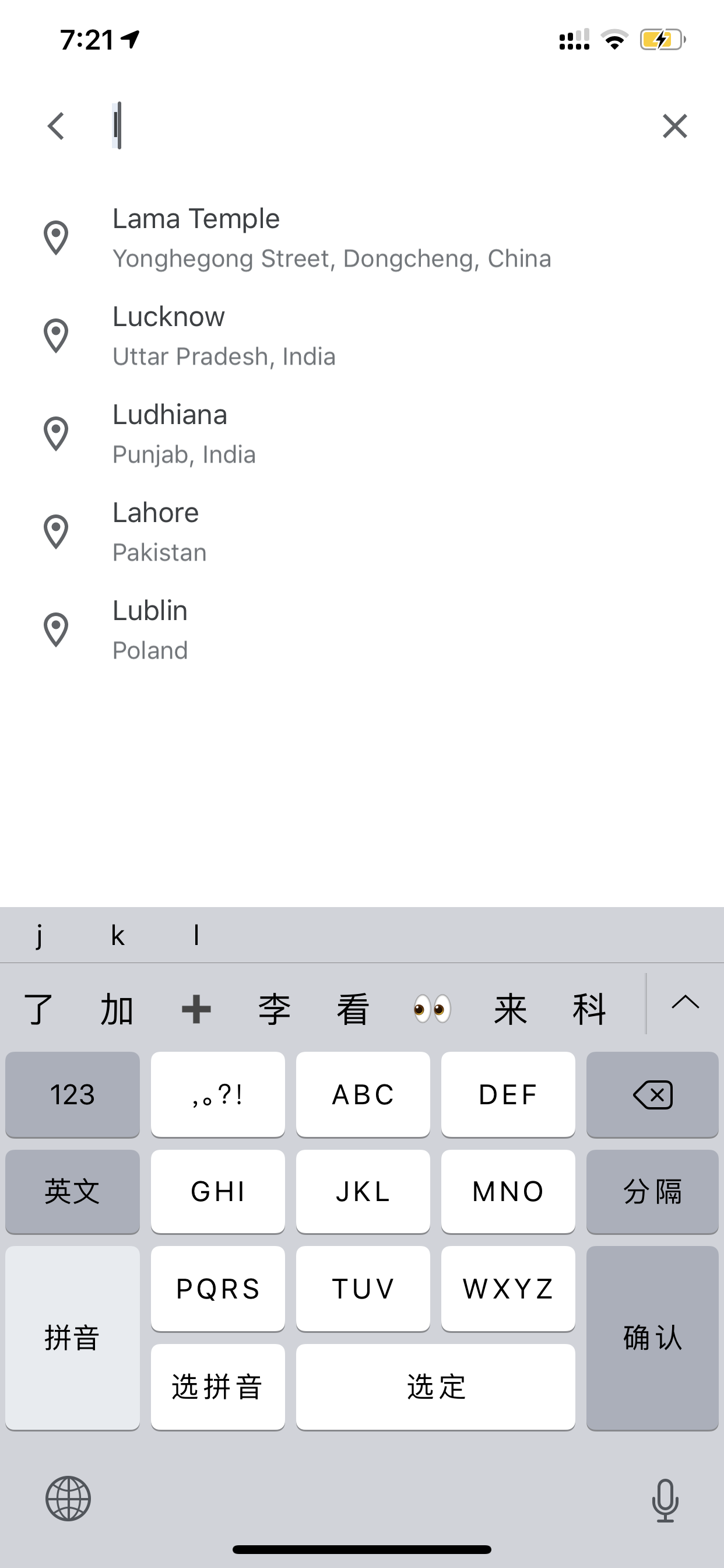Tap the JKL key
724x1568 pixels.
[363, 1191]
